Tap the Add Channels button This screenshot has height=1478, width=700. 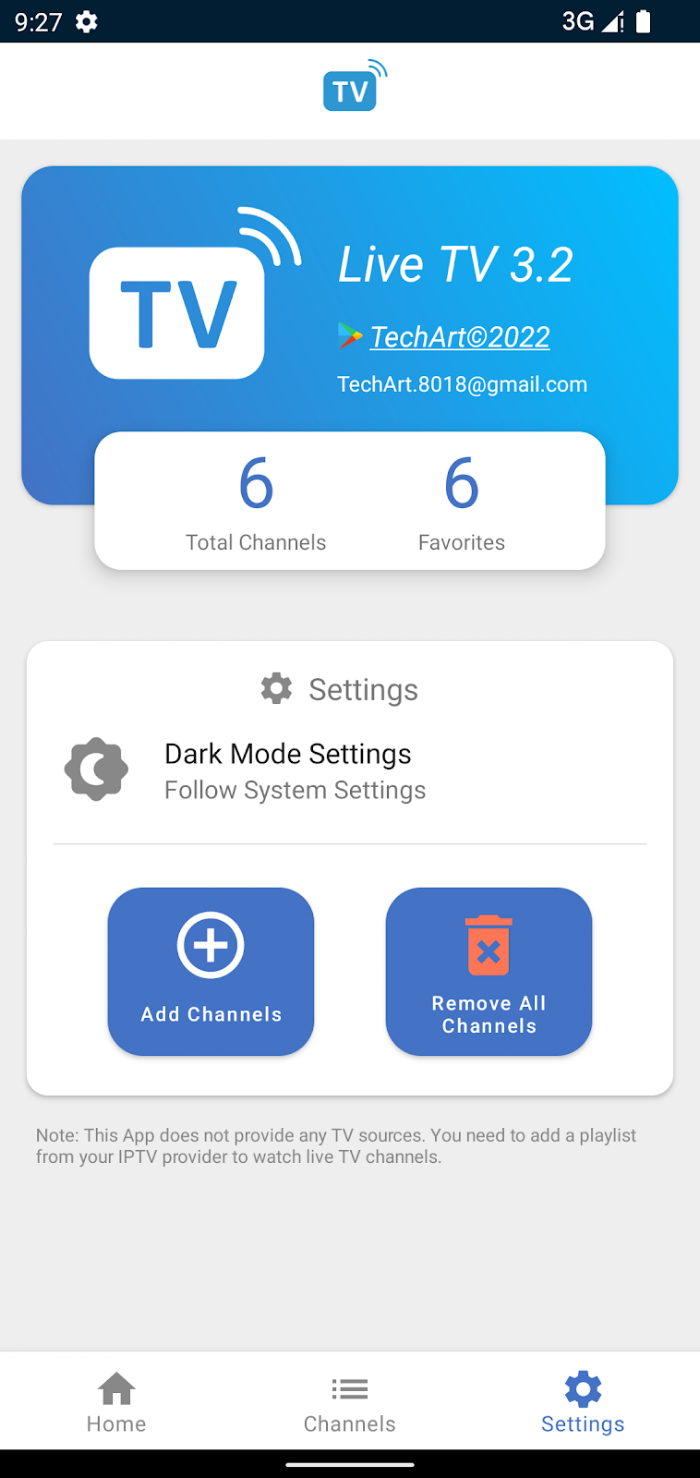click(x=211, y=971)
